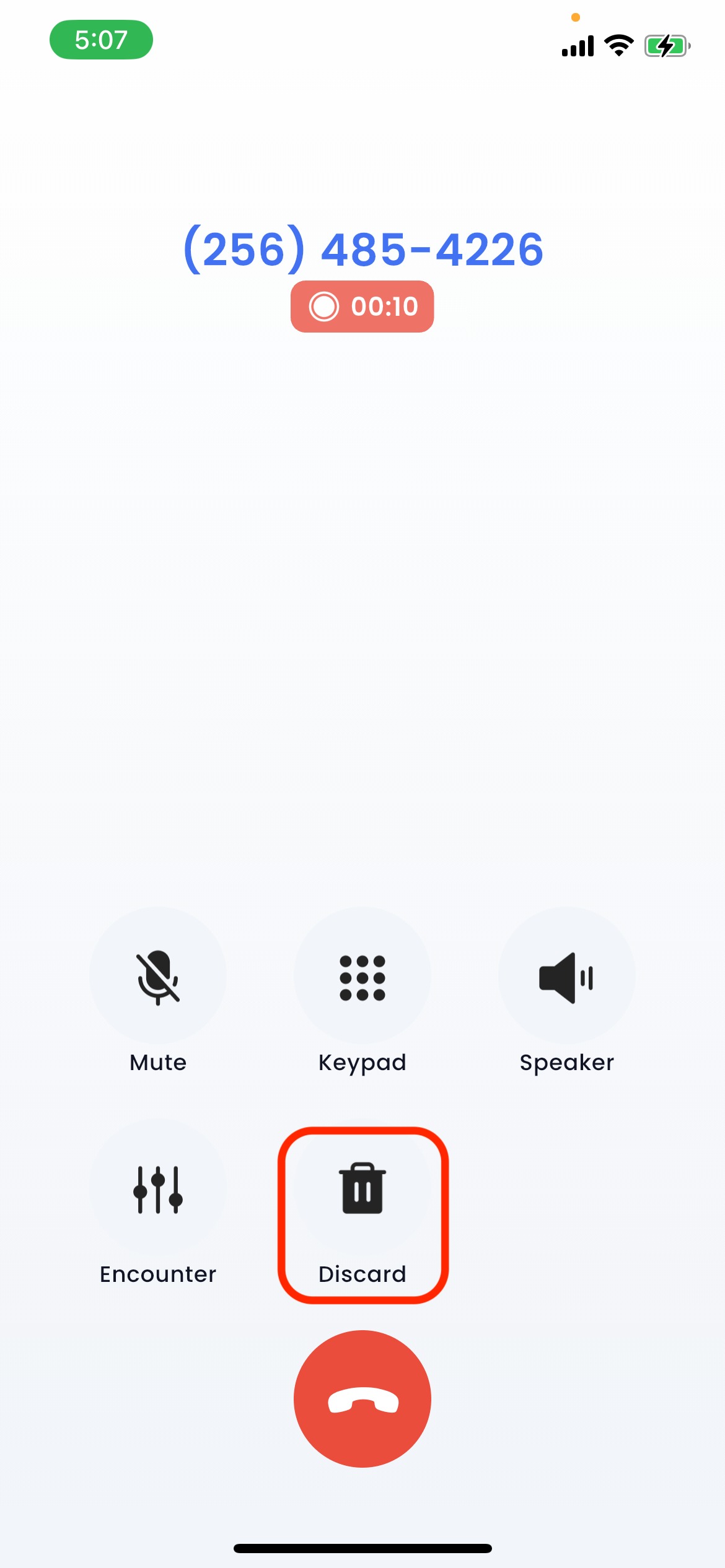
Task: Open the Encounter options
Action: coord(158,1188)
